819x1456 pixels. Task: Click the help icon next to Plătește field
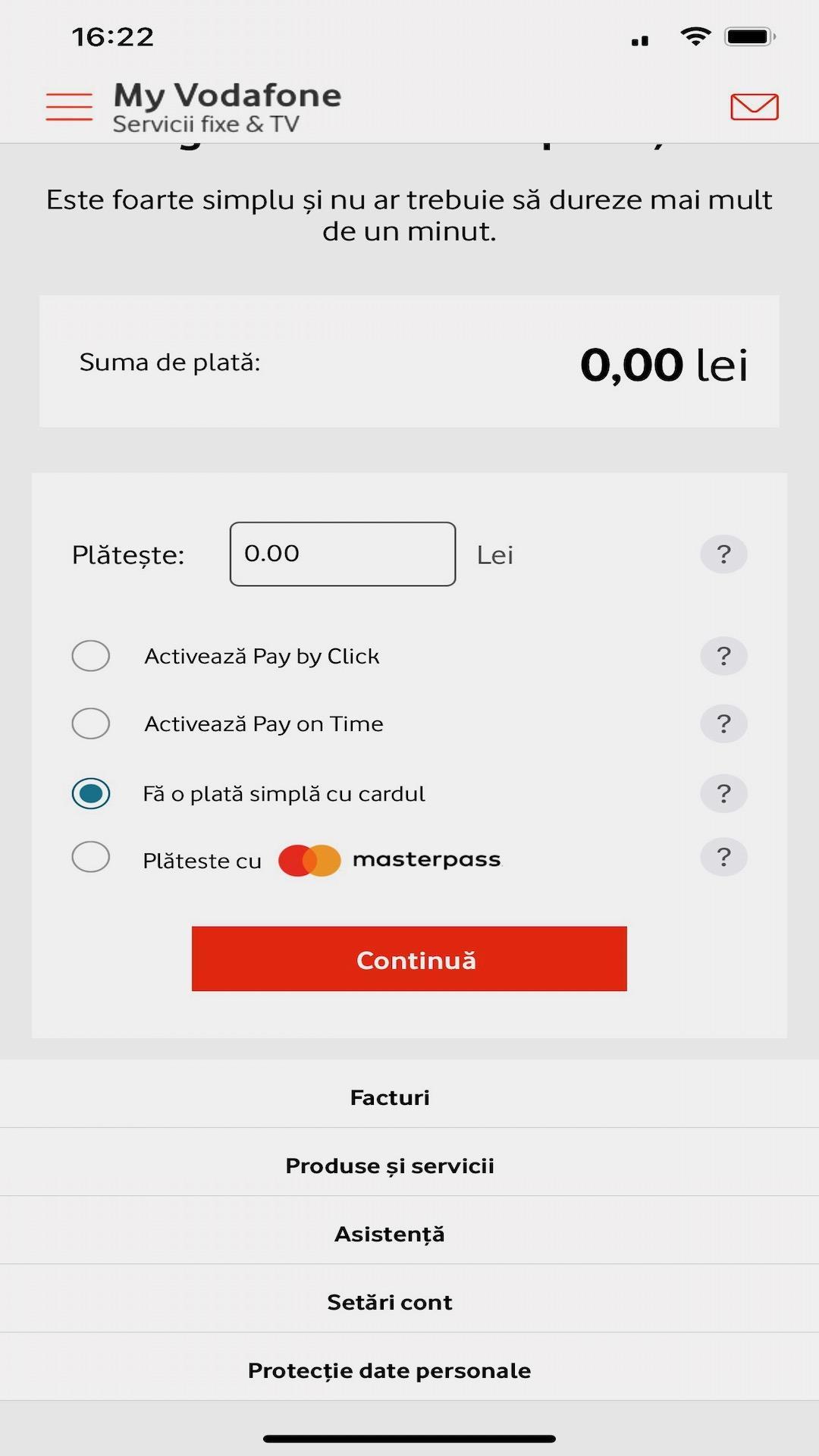(723, 554)
